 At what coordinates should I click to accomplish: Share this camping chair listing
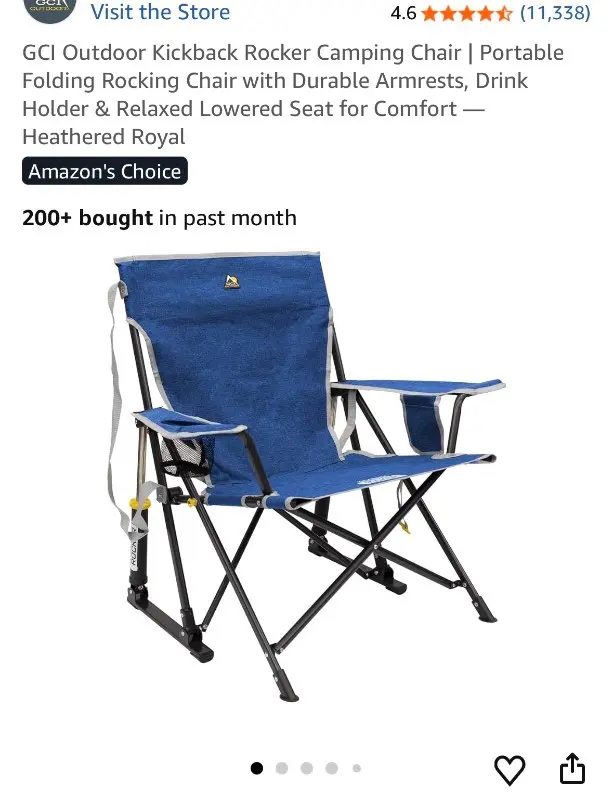point(571,768)
